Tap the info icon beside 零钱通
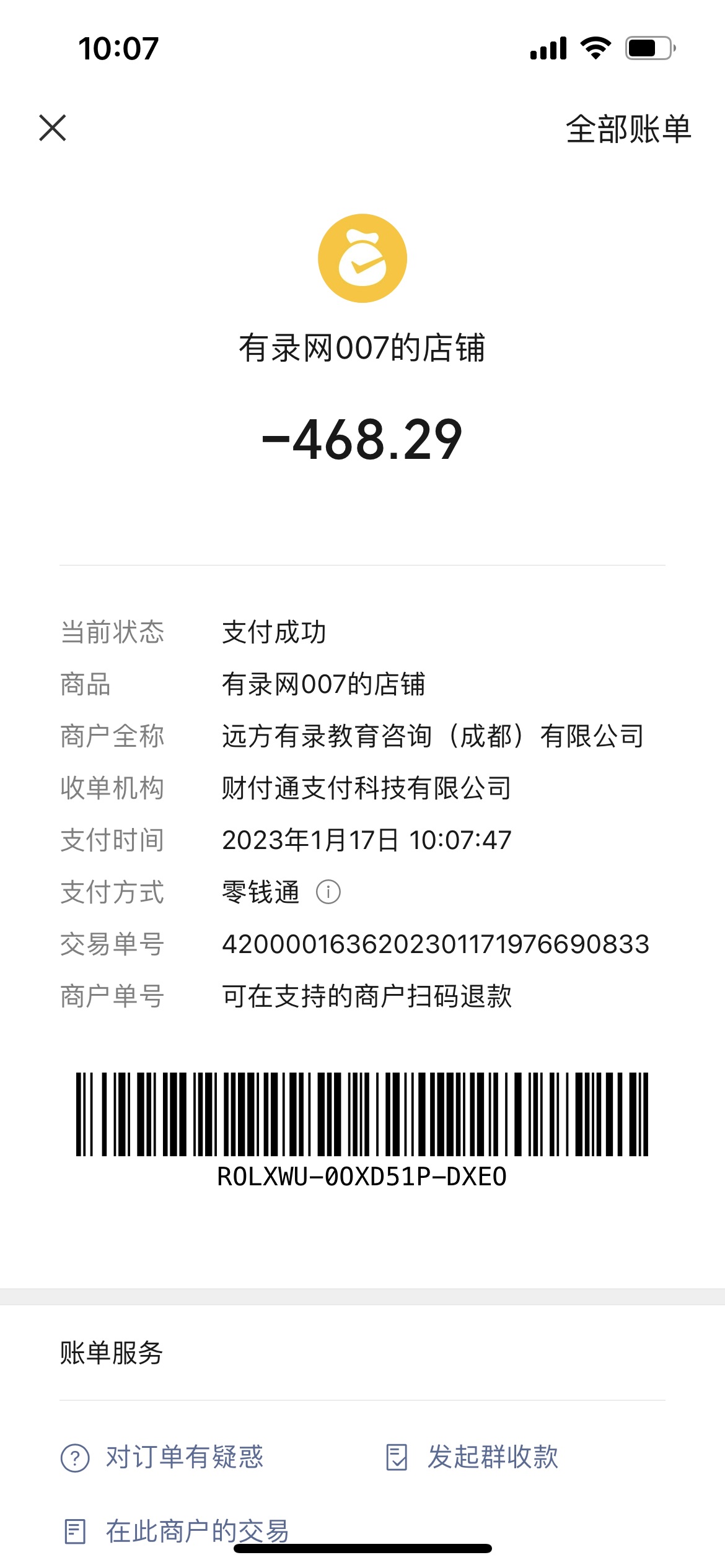This screenshot has height=1568, width=725. [328, 892]
